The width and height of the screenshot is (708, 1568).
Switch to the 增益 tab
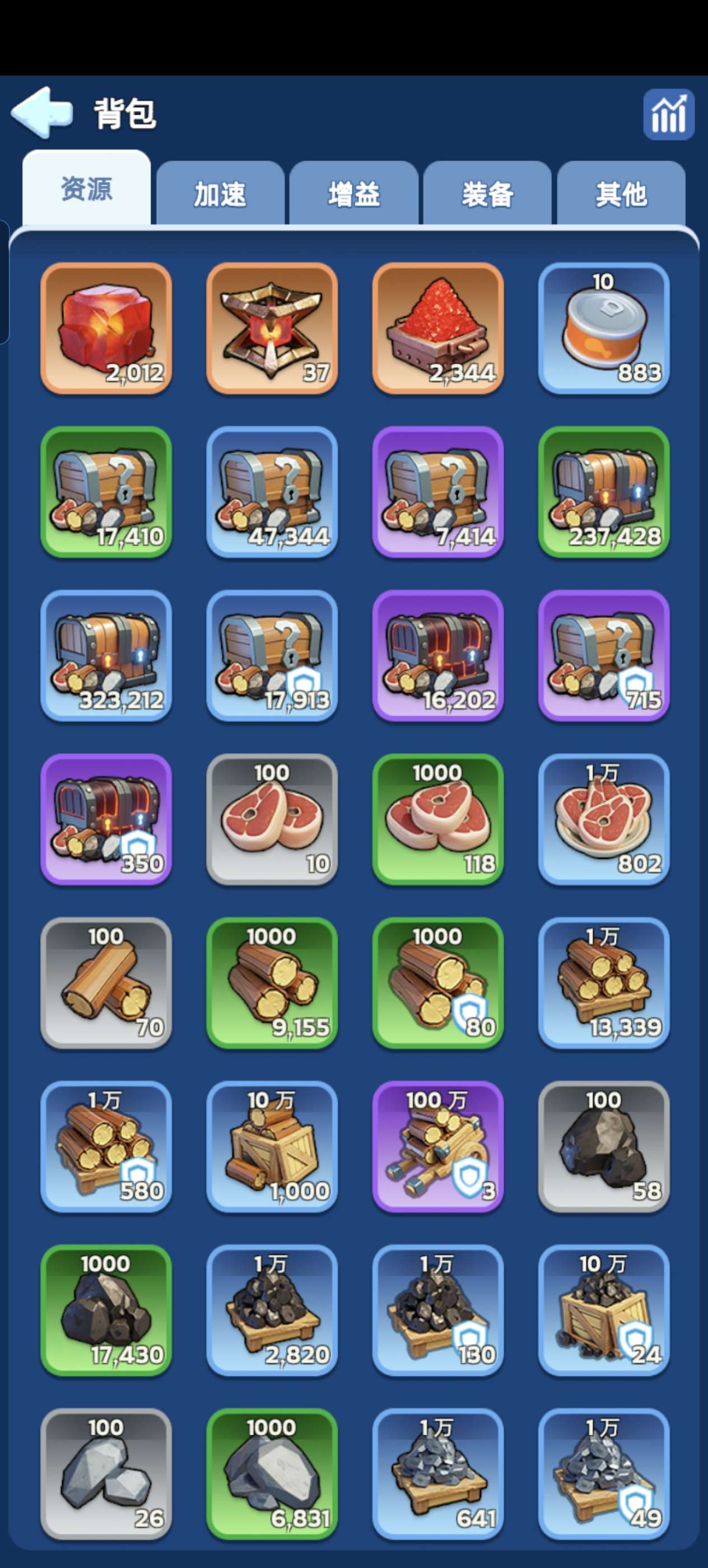click(353, 194)
